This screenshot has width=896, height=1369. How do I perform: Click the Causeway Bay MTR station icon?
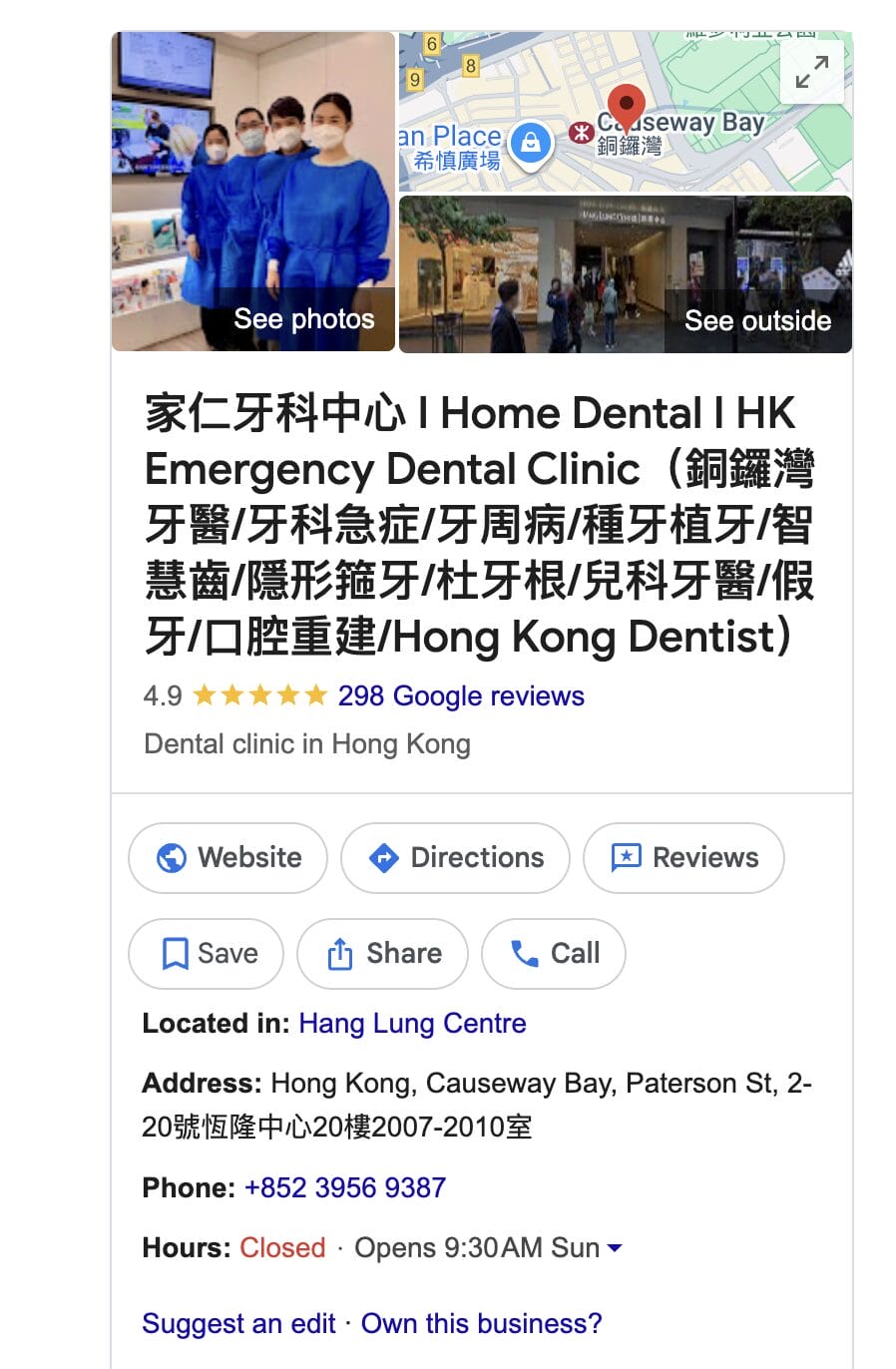[582, 135]
